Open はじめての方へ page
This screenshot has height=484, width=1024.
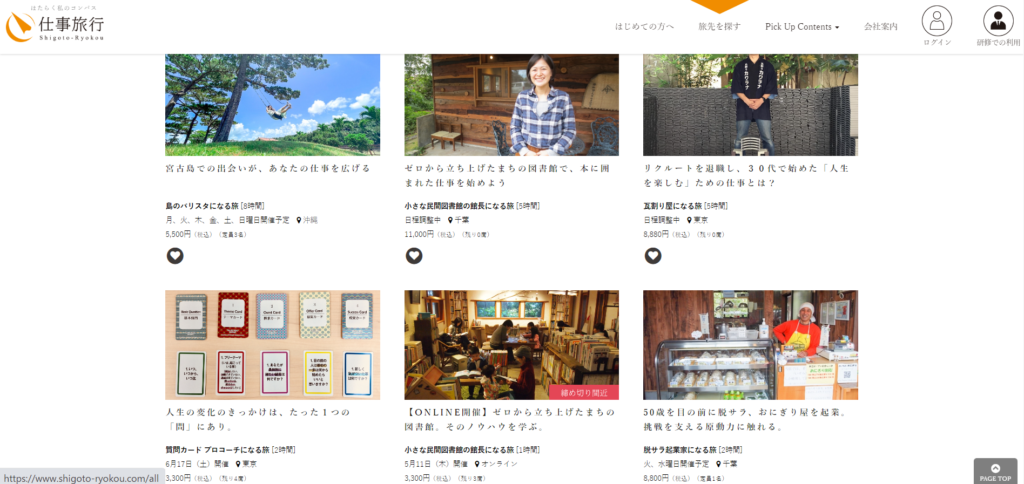(x=644, y=26)
